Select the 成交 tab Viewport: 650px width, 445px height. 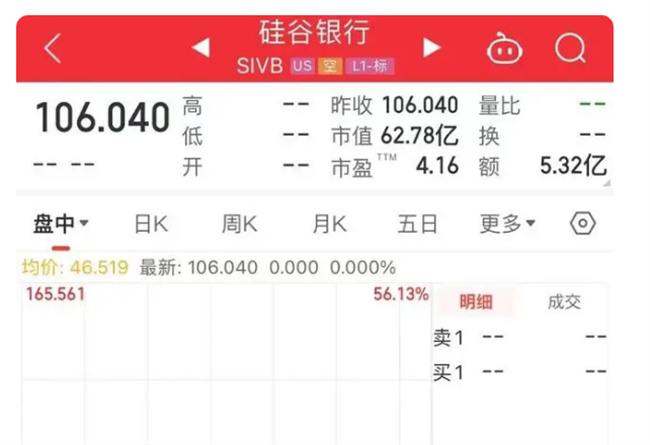point(563,302)
